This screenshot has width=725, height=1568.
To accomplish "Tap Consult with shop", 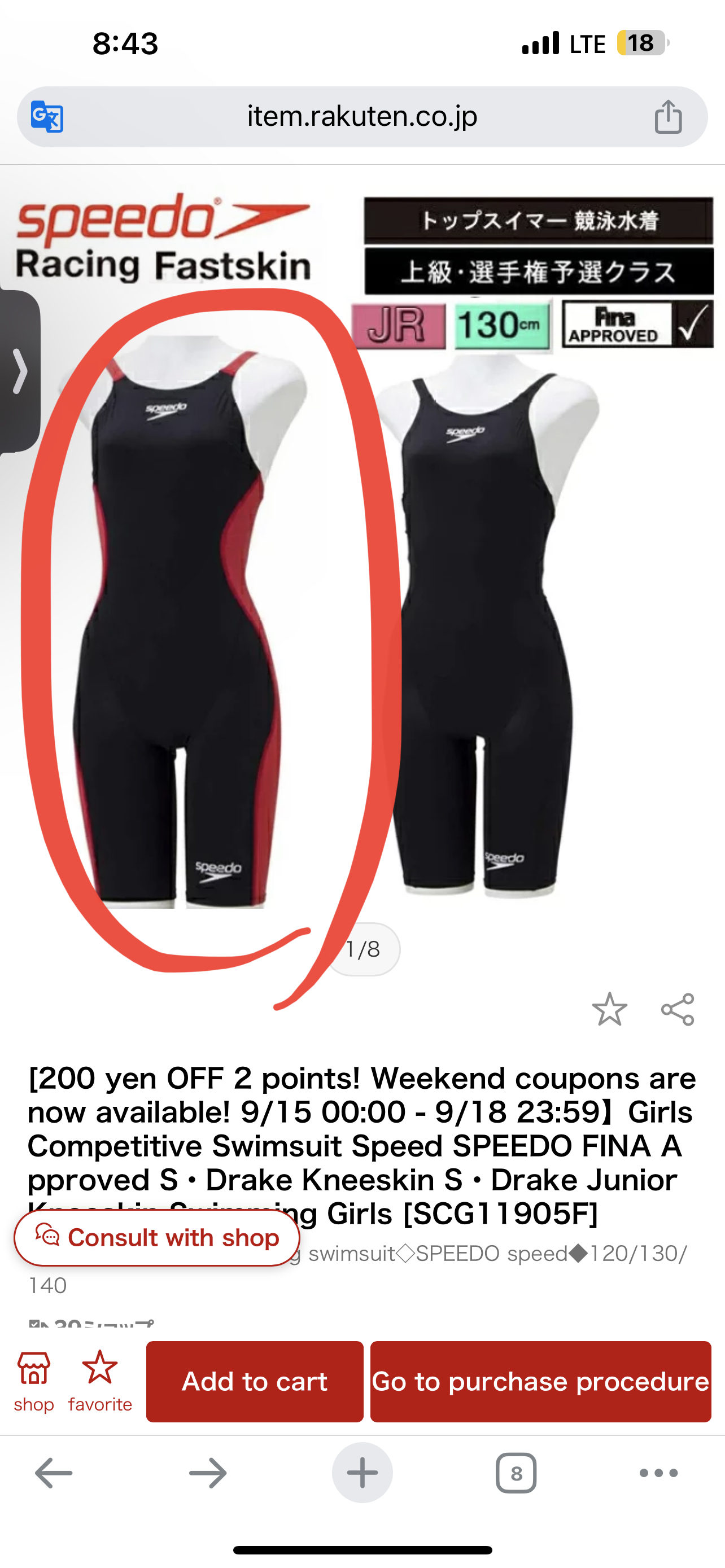I will [x=157, y=1237].
